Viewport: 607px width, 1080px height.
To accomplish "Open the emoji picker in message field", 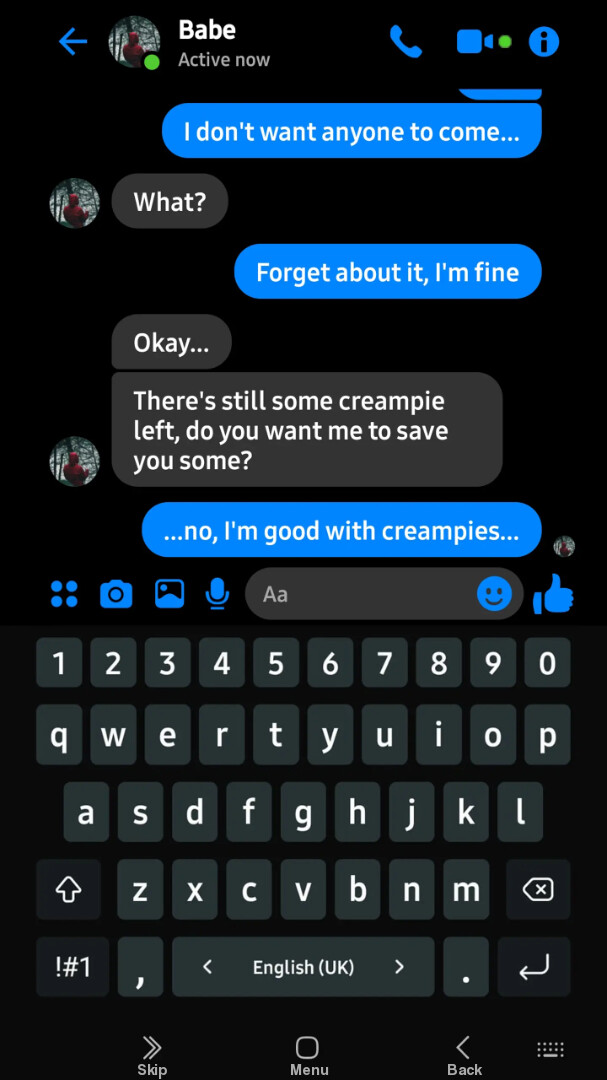I will (x=494, y=594).
